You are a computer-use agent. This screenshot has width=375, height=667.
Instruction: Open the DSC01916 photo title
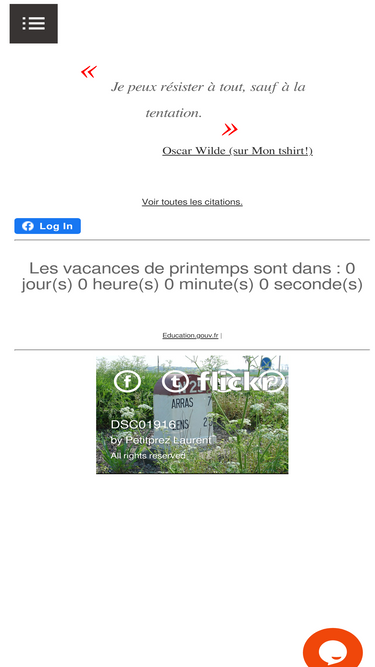[x=143, y=425]
